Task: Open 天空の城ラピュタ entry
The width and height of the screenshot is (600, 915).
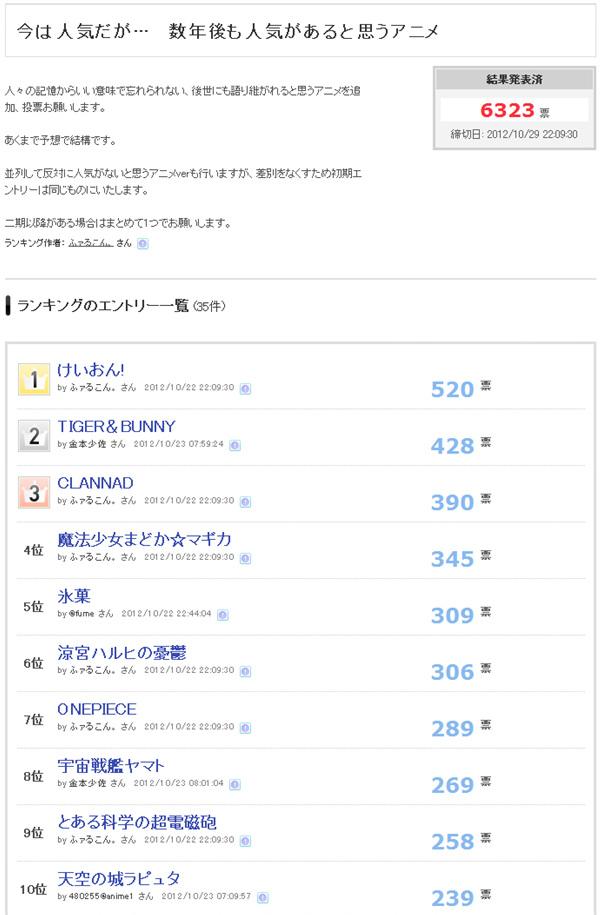Action: coord(119,878)
